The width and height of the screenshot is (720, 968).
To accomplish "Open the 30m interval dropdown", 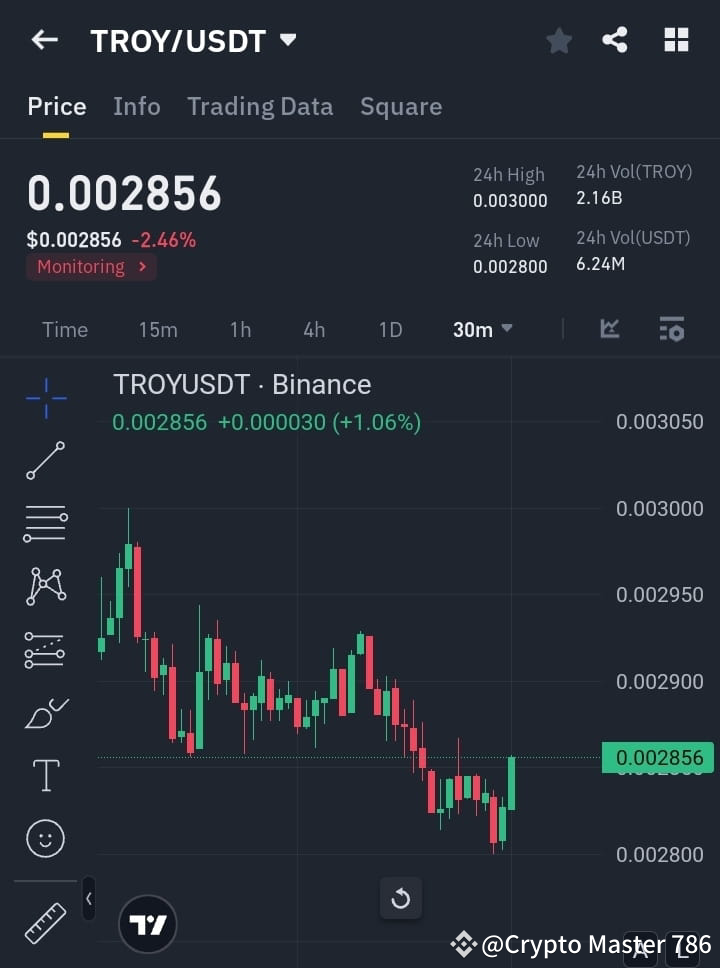I will (483, 330).
